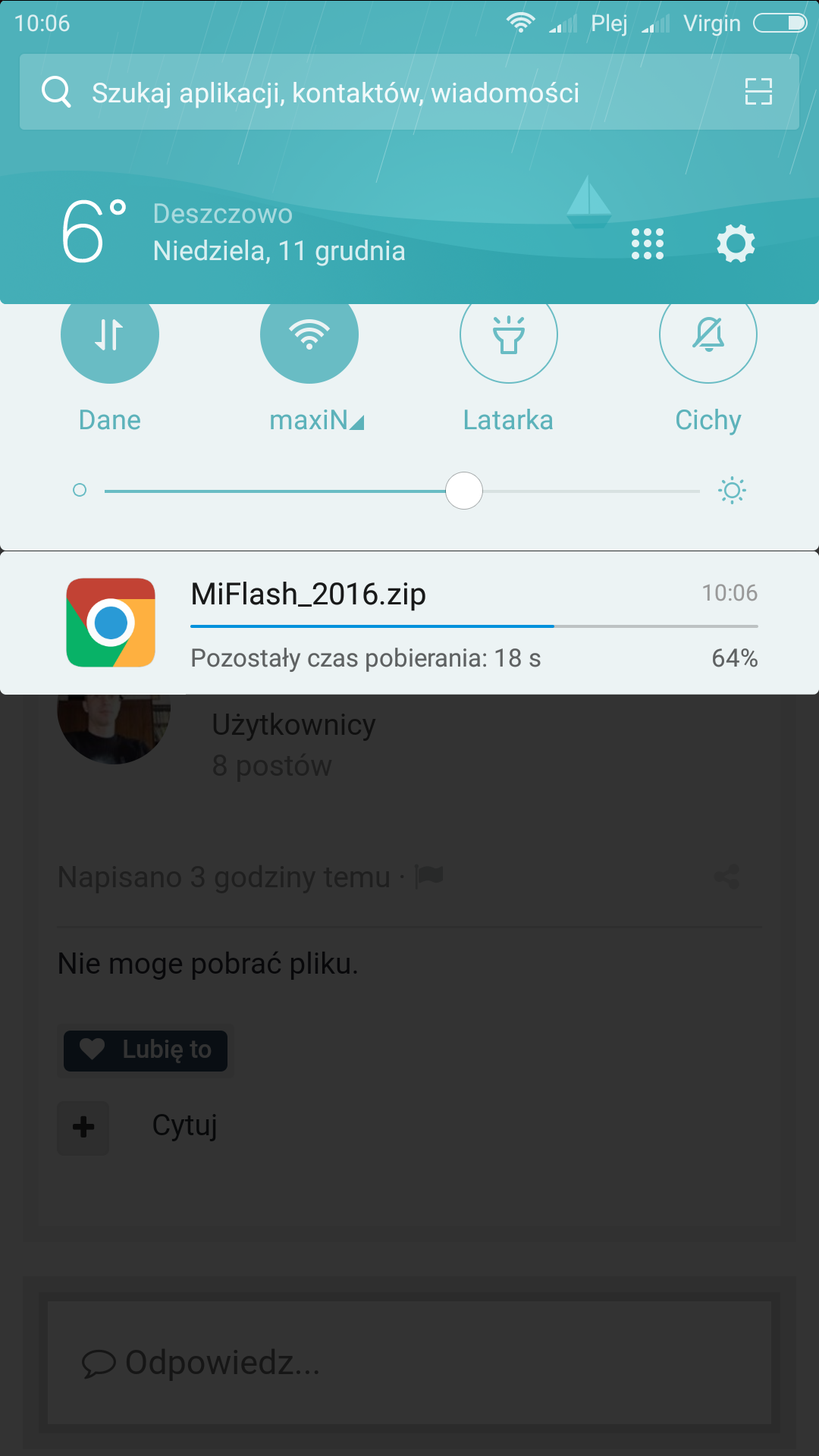Open the quick toggles grid

coord(648,244)
